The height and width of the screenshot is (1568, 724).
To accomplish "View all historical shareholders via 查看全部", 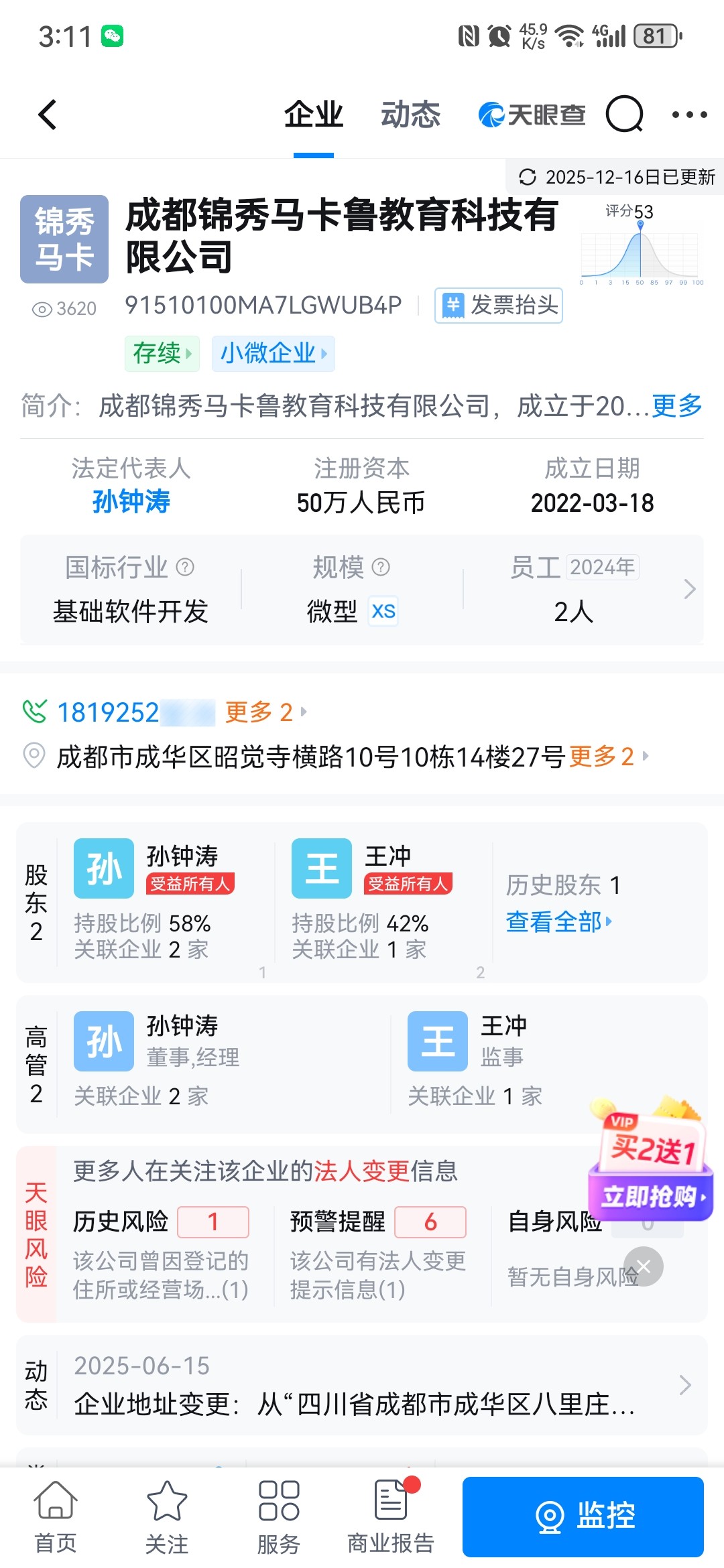I will point(558,923).
